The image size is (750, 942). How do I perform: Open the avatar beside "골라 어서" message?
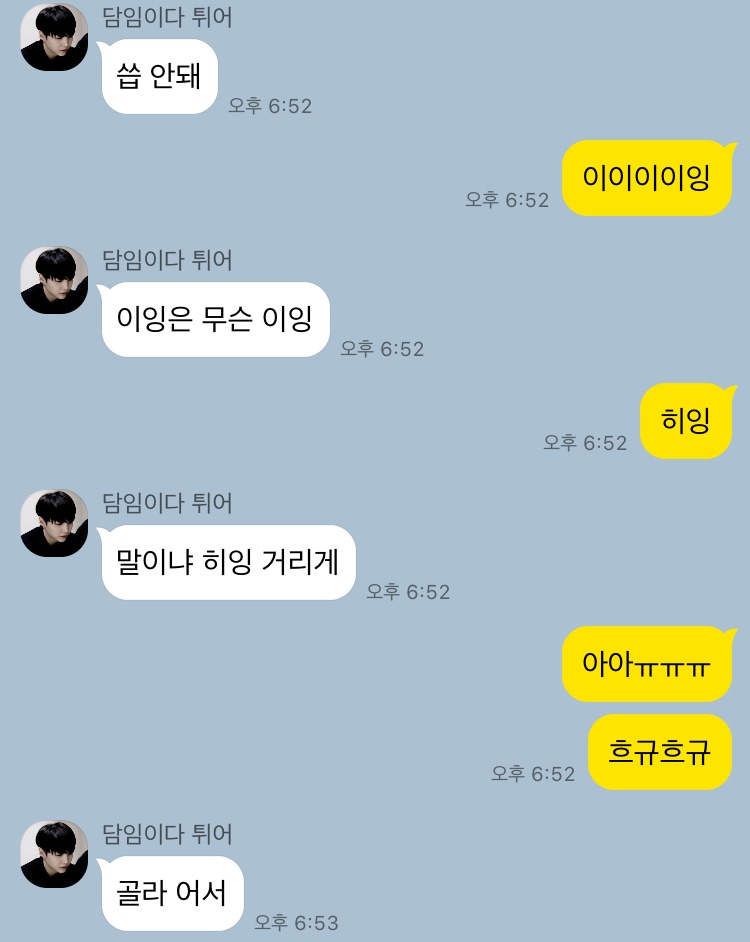(x=54, y=854)
